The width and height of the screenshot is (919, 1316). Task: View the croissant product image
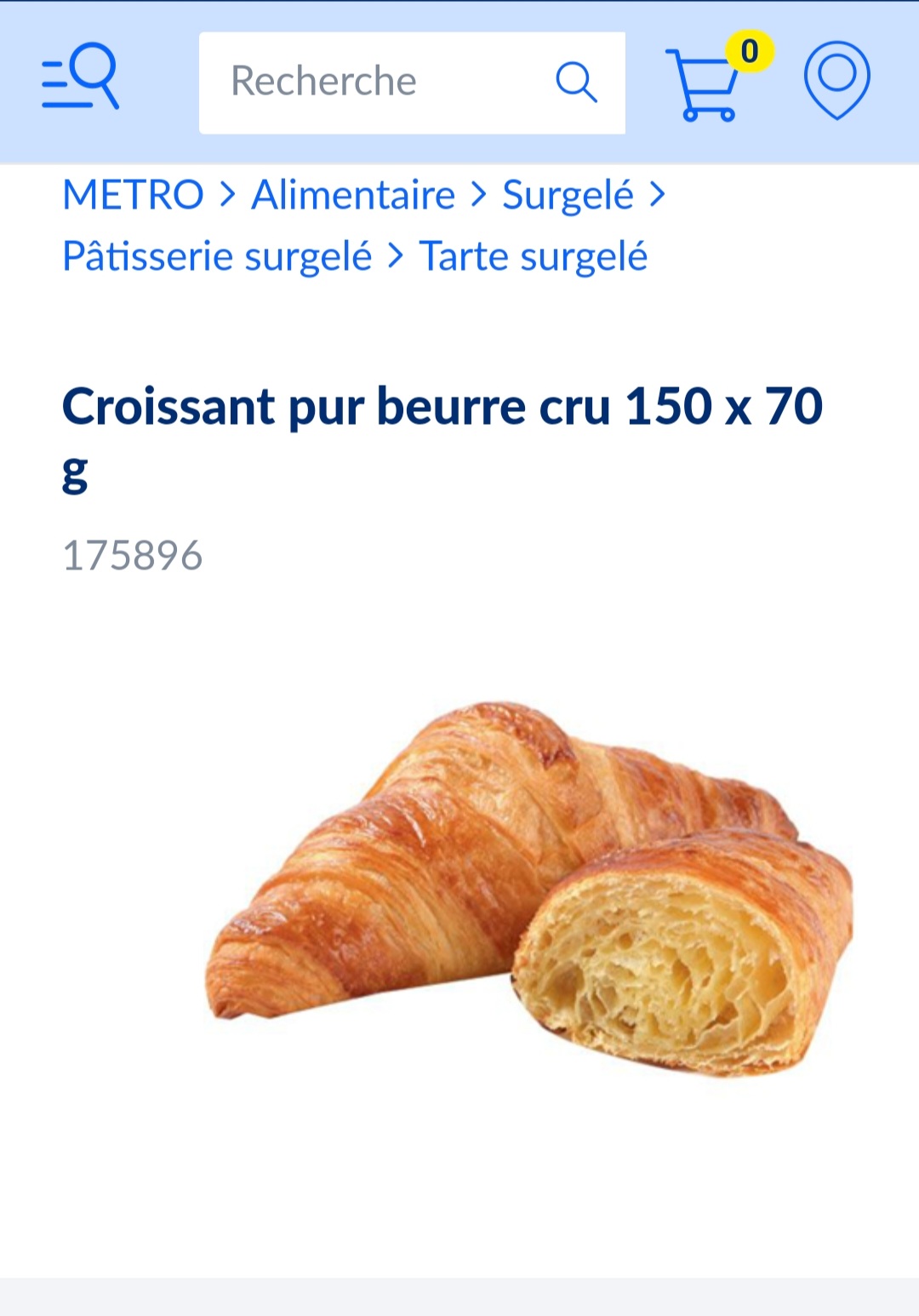pyautogui.click(x=528, y=890)
